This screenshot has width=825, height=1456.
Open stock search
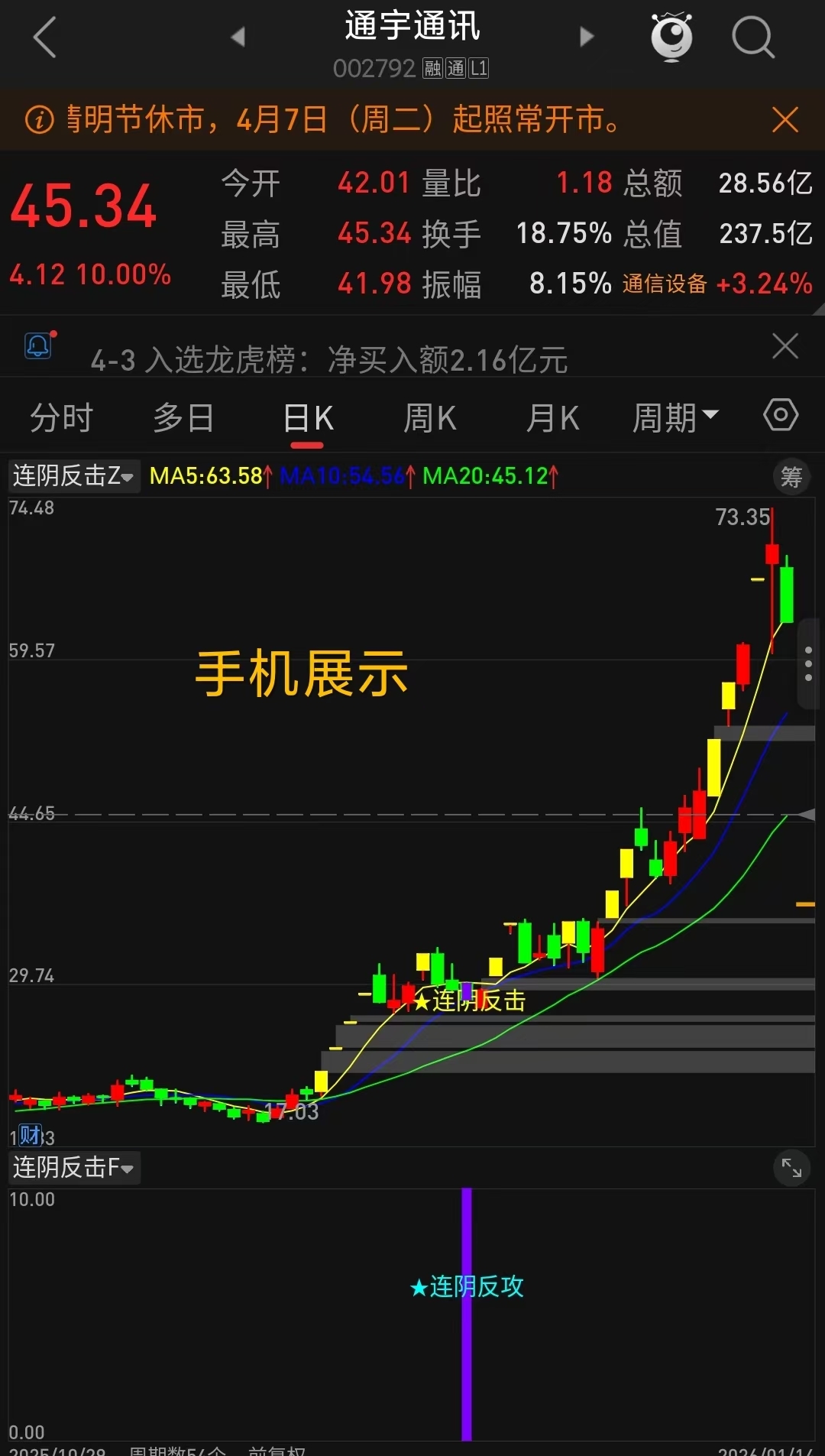tap(752, 37)
